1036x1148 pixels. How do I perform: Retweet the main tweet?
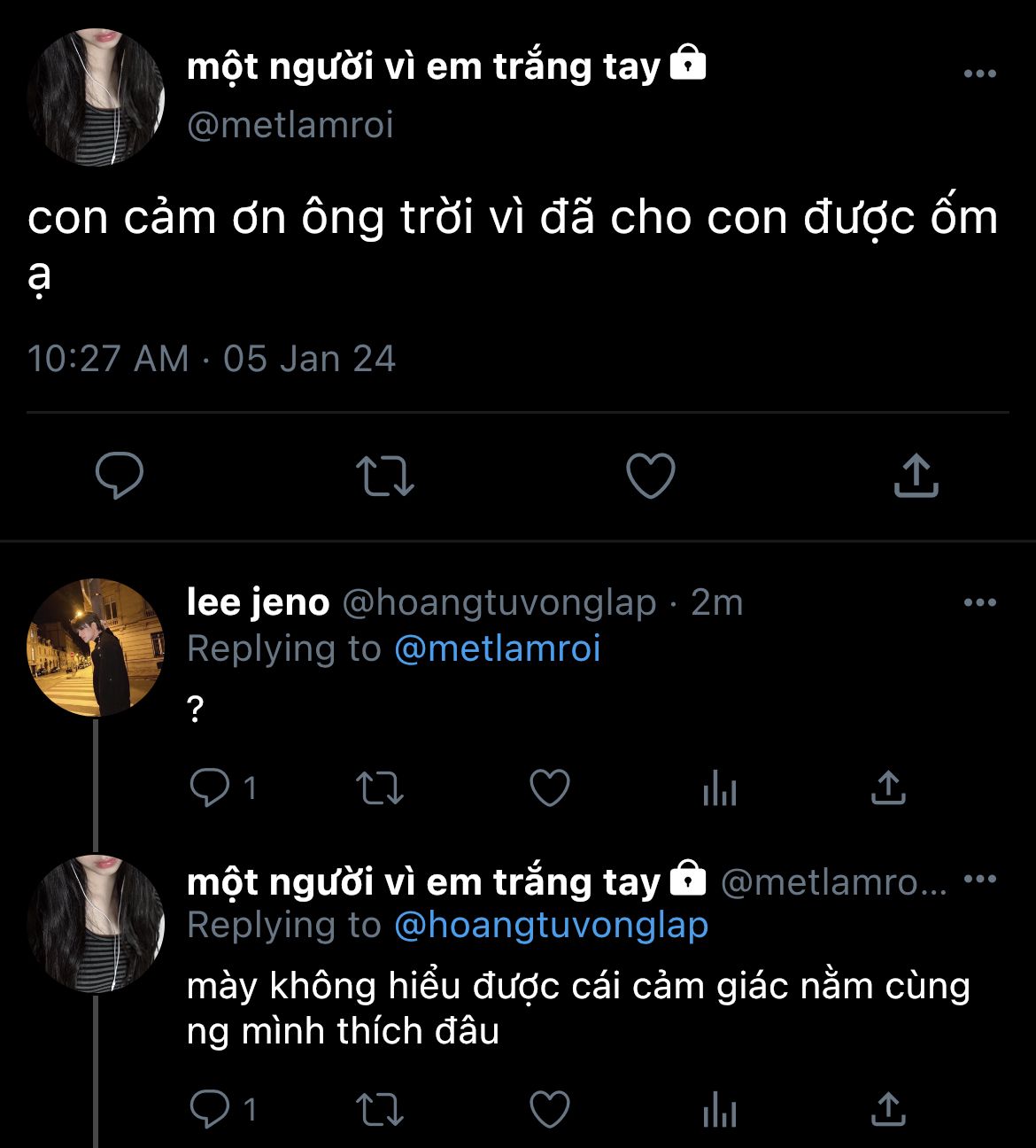tap(384, 476)
